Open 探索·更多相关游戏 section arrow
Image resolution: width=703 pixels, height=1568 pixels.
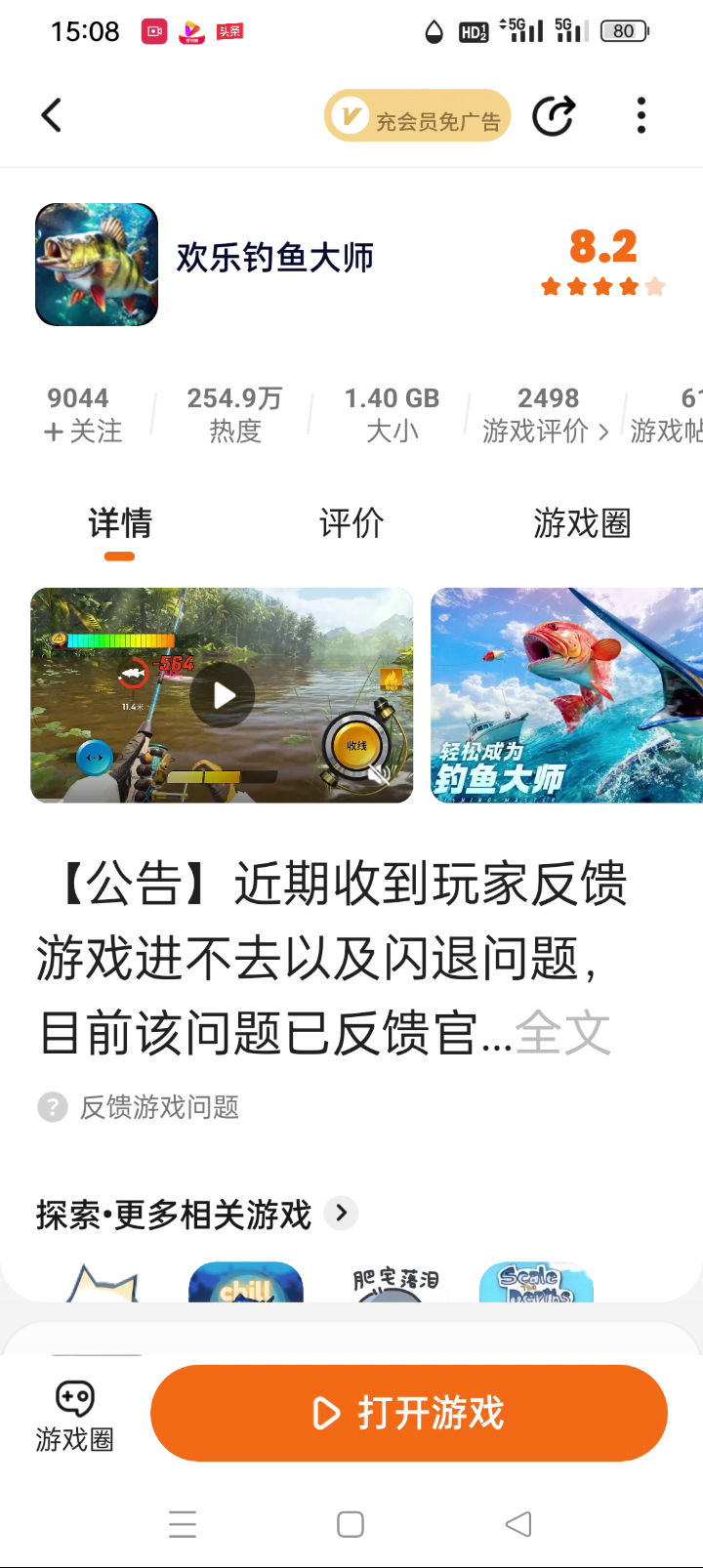341,1214
